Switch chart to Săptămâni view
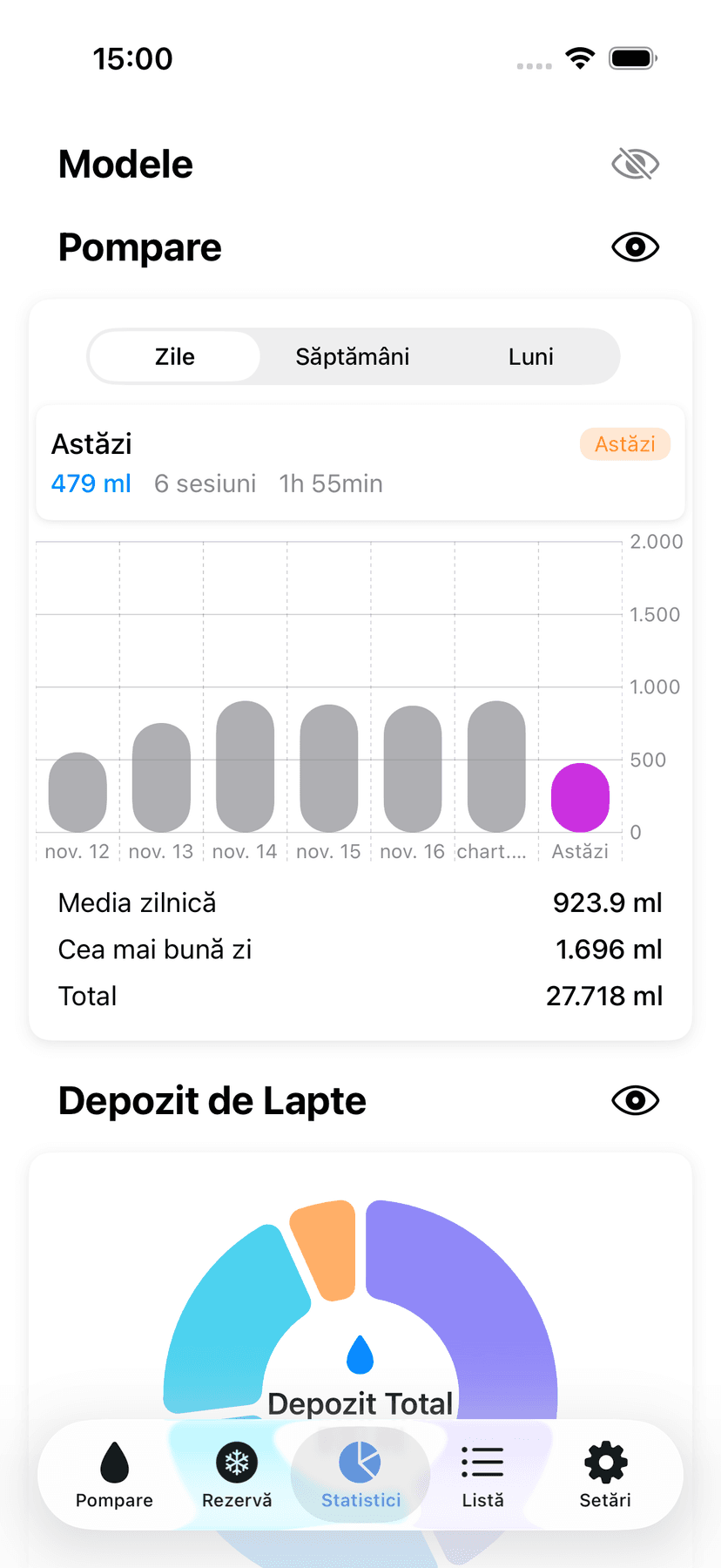The width and height of the screenshot is (721, 1568). pyautogui.click(x=352, y=356)
